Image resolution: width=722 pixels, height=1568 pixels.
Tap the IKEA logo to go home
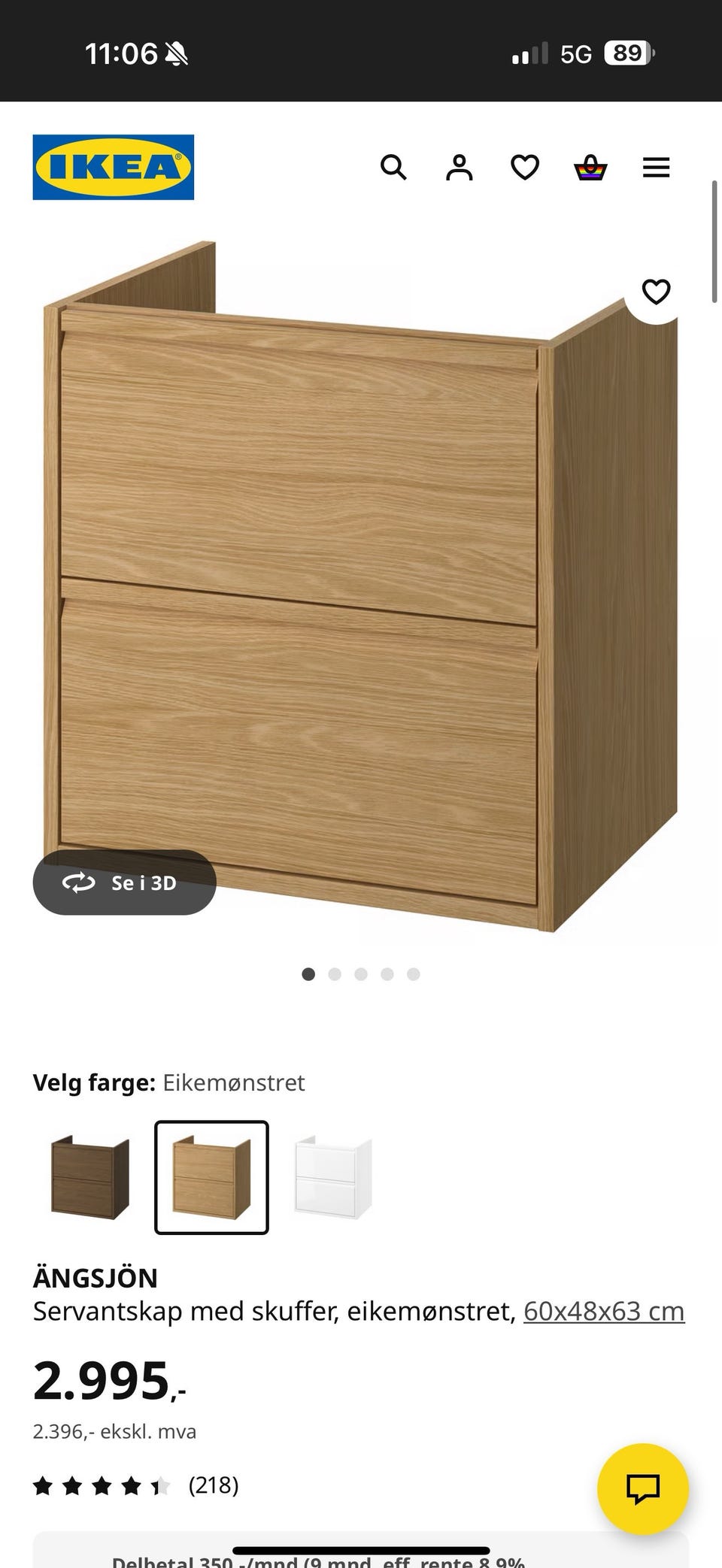tap(114, 168)
